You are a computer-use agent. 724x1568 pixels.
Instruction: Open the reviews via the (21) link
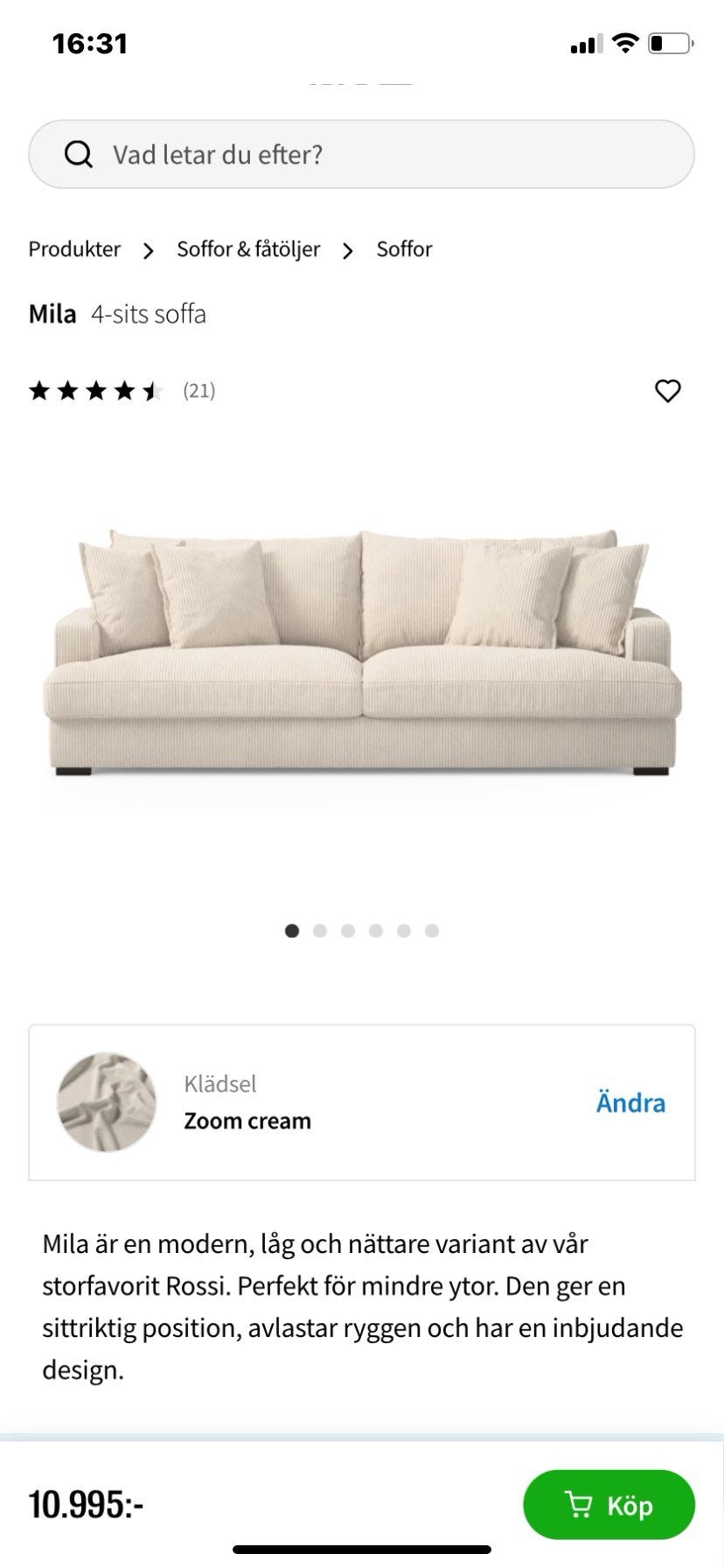click(198, 391)
